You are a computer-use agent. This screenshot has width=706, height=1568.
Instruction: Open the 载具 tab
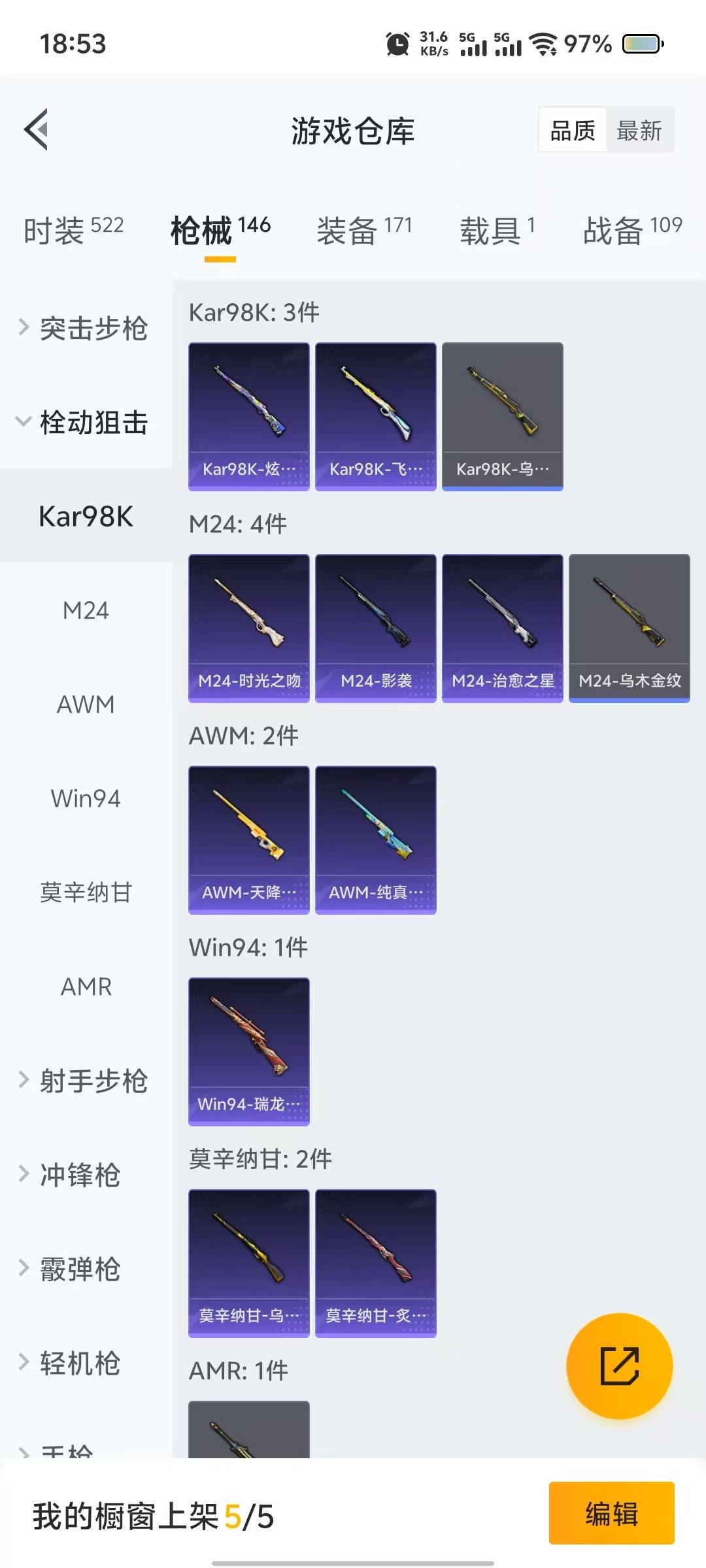pyautogui.click(x=497, y=230)
